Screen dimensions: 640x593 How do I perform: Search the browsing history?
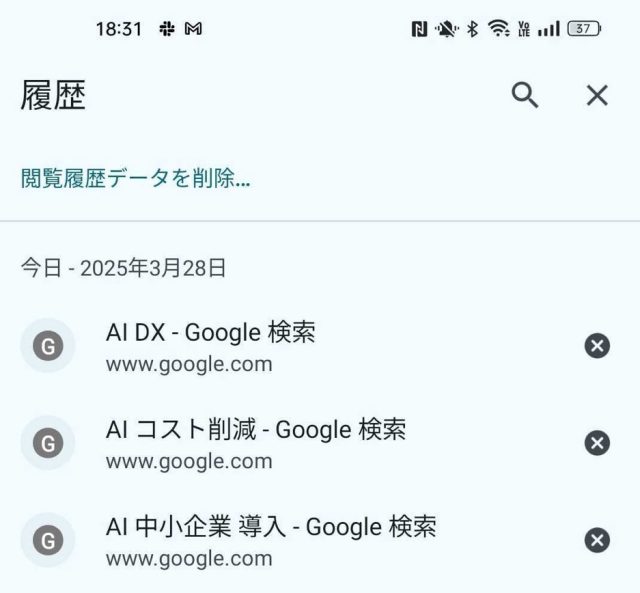[525, 95]
